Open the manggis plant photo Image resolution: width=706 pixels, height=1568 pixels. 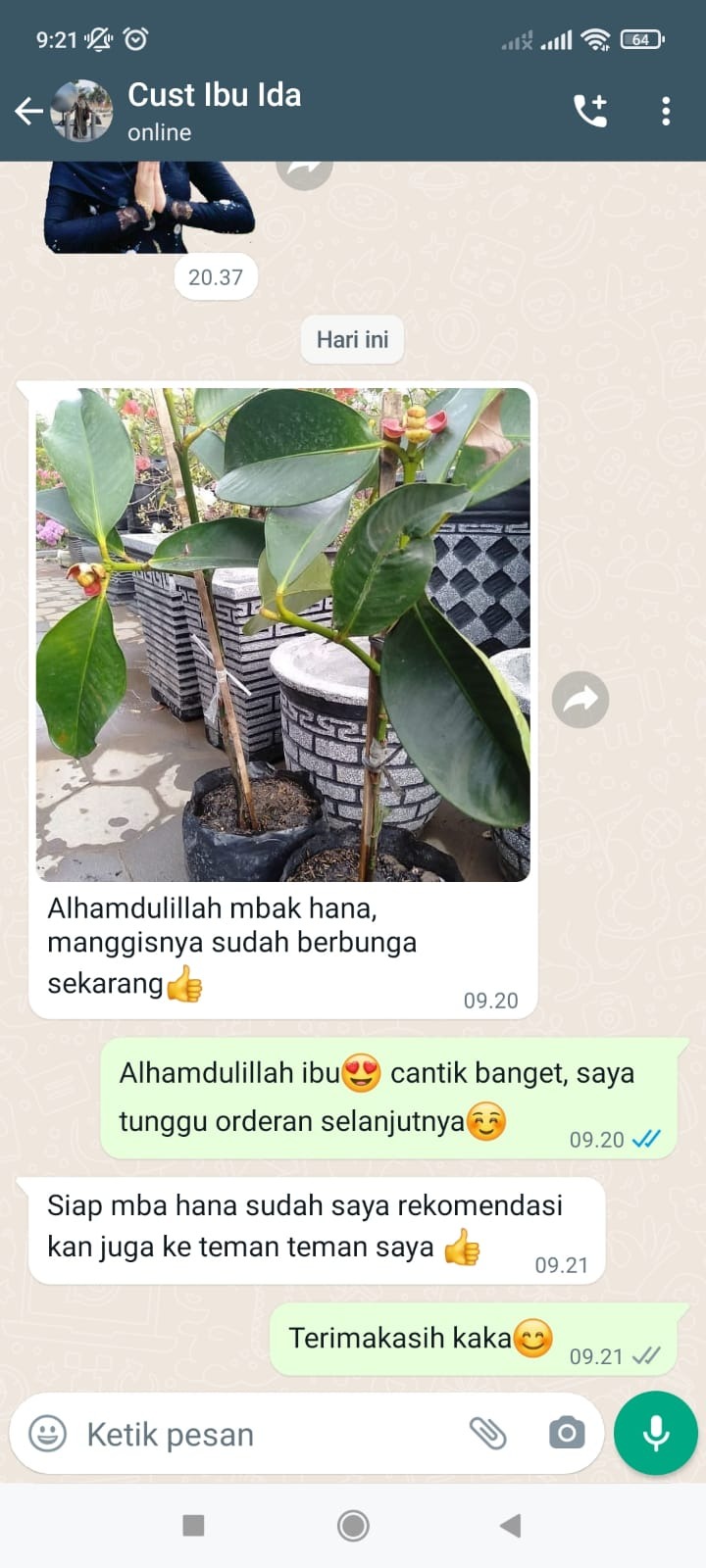click(283, 634)
